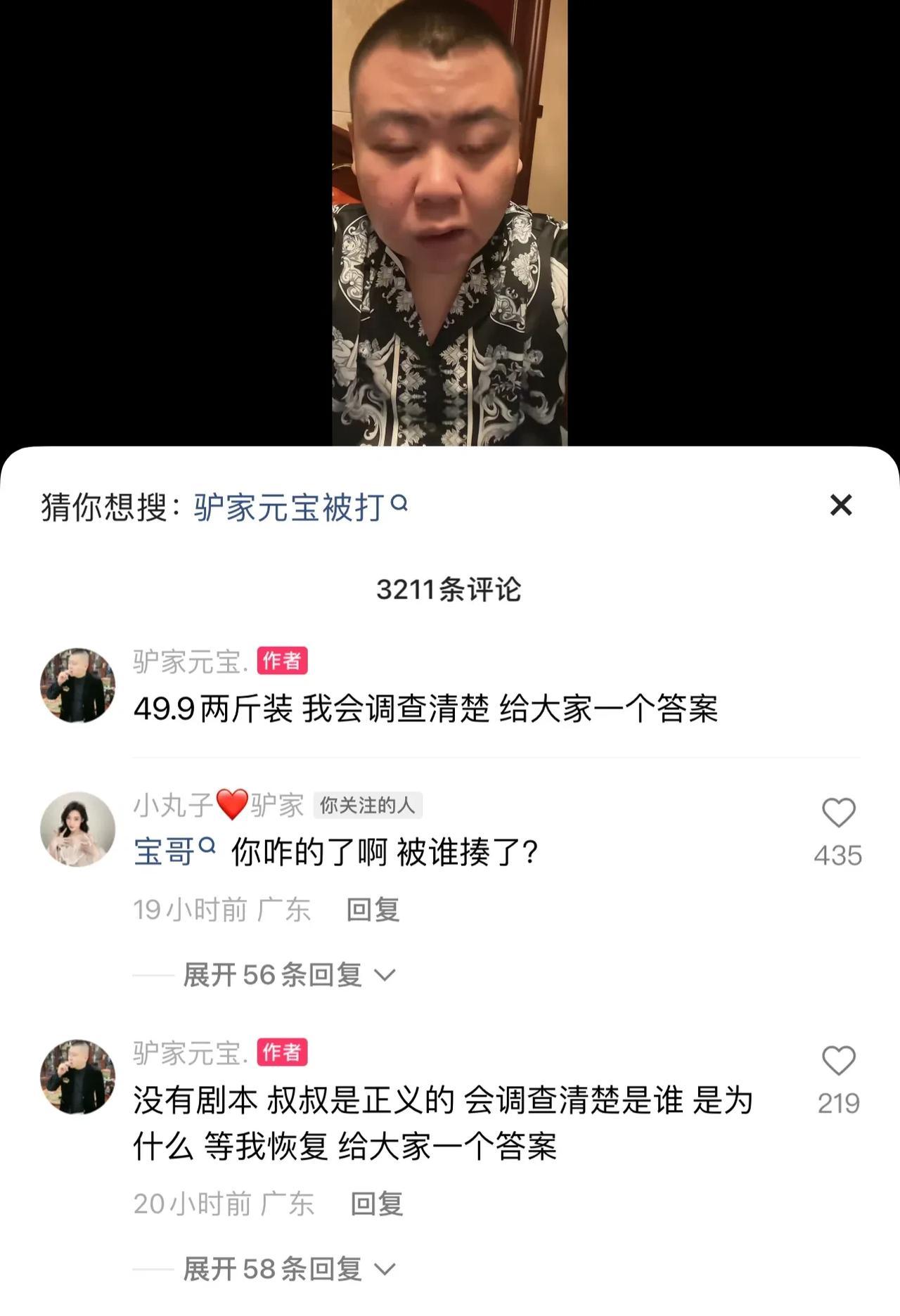Expand 58 replies under author's comment

288,1269
